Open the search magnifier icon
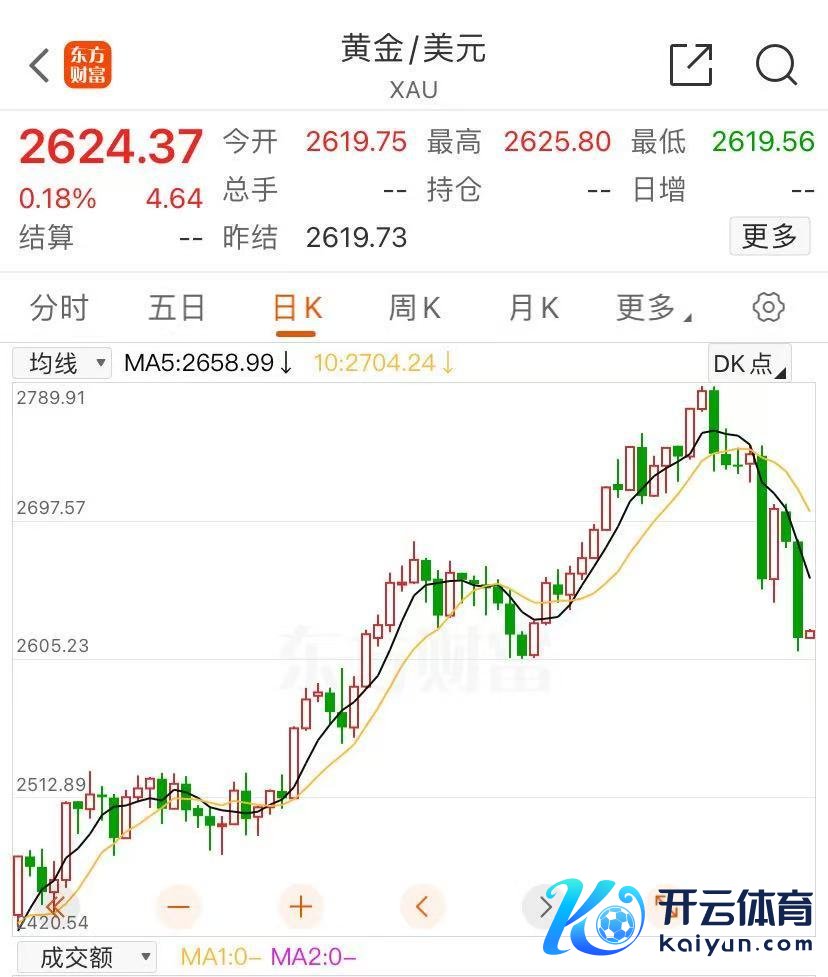Screen dimensions: 828x977 coord(776,66)
